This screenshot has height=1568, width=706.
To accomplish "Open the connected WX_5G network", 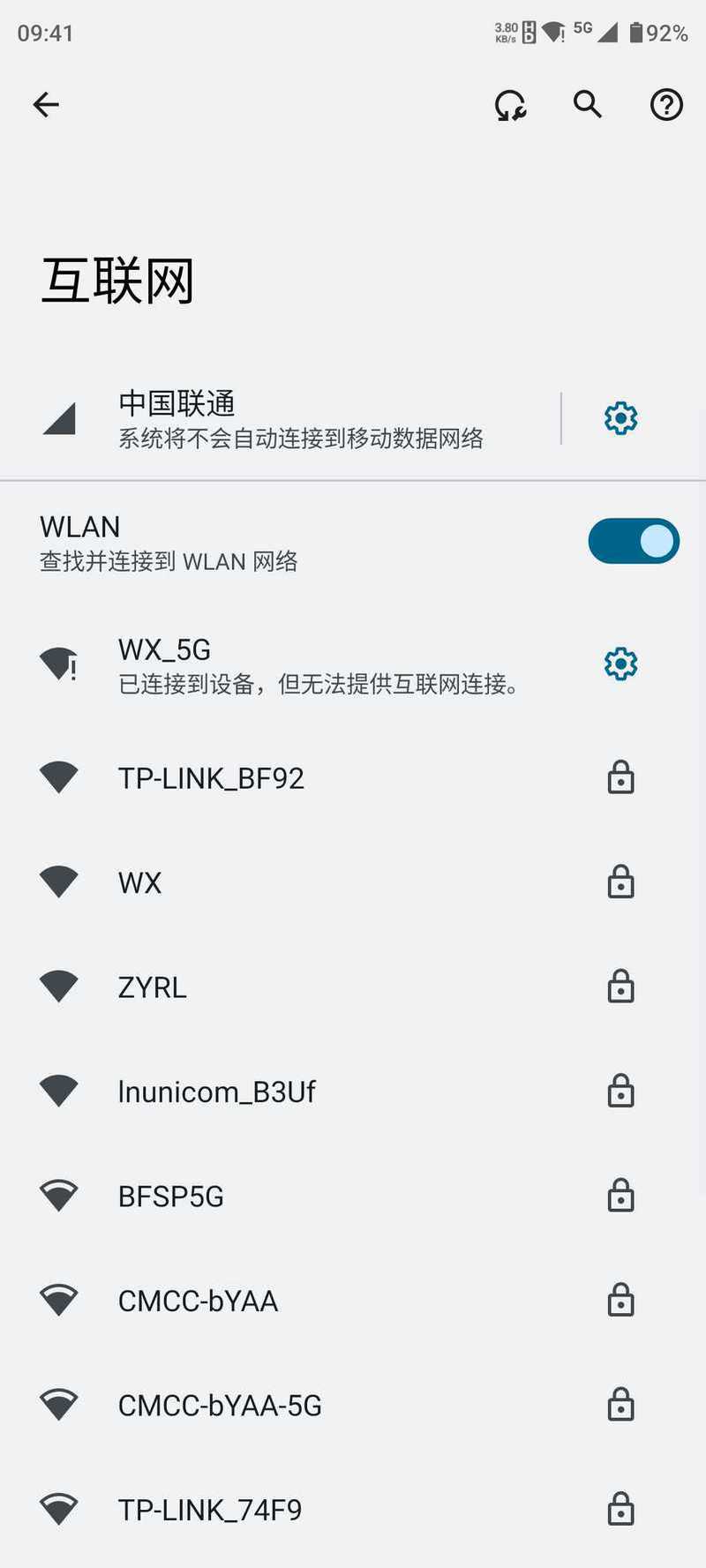I will coord(282,664).
